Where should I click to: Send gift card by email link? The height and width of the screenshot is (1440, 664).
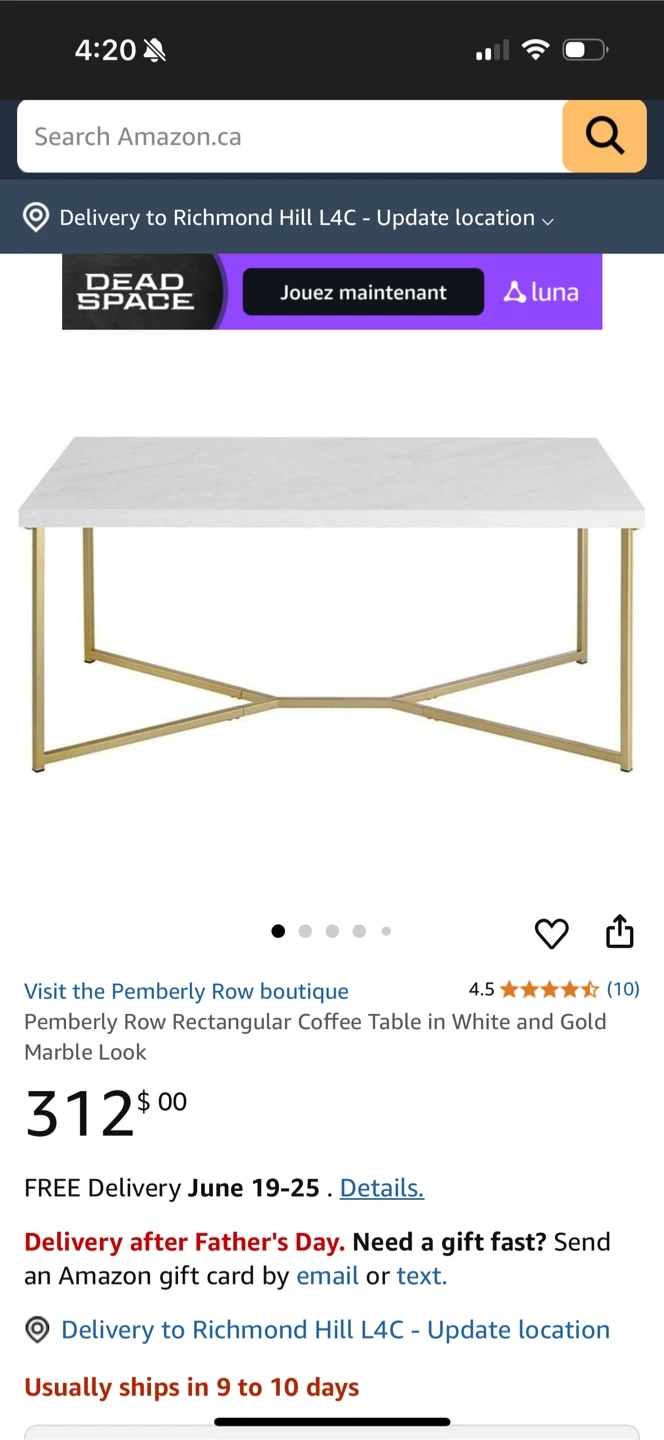[327, 1276]
